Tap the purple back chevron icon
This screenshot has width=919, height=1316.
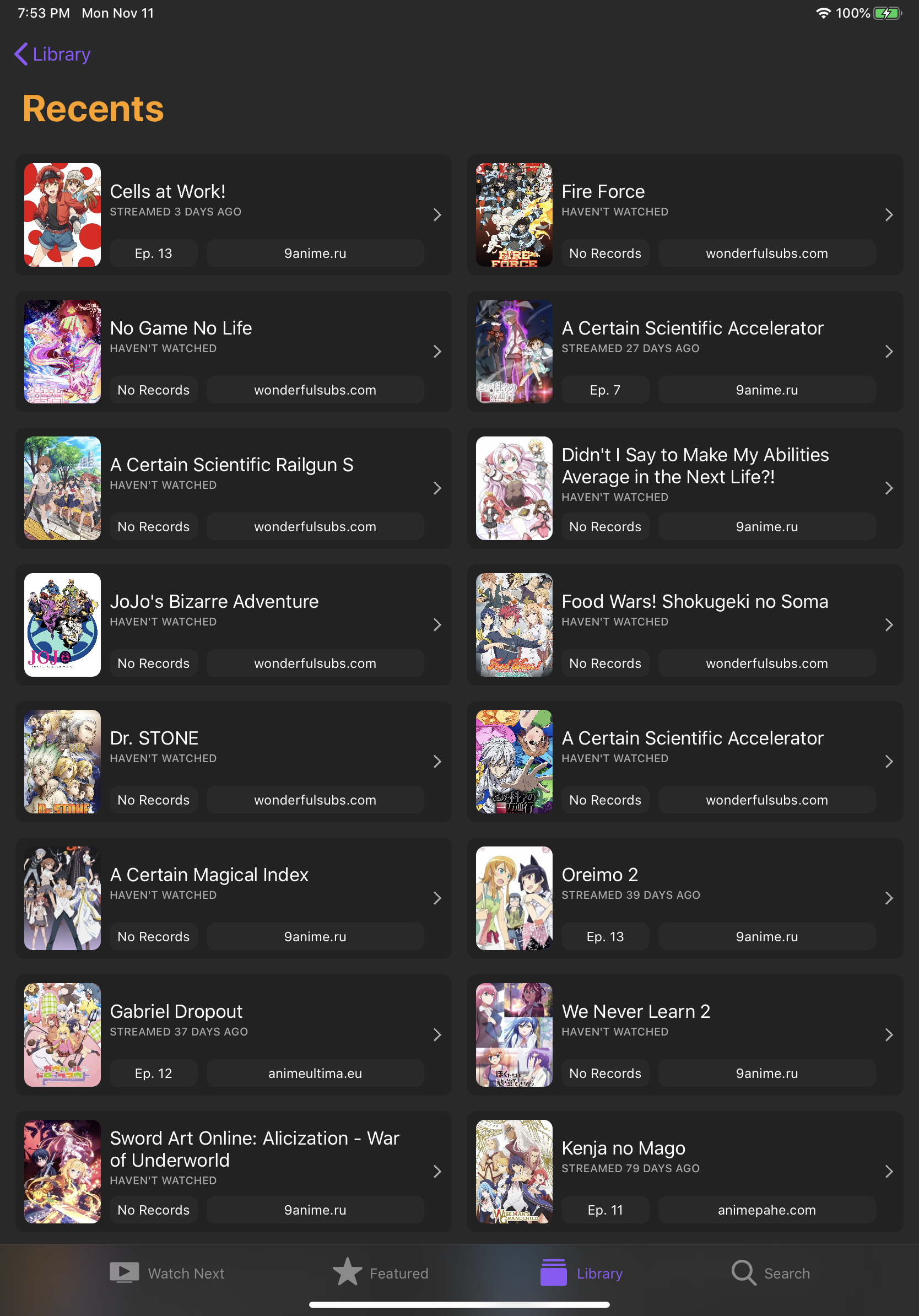tap(21, 54)
